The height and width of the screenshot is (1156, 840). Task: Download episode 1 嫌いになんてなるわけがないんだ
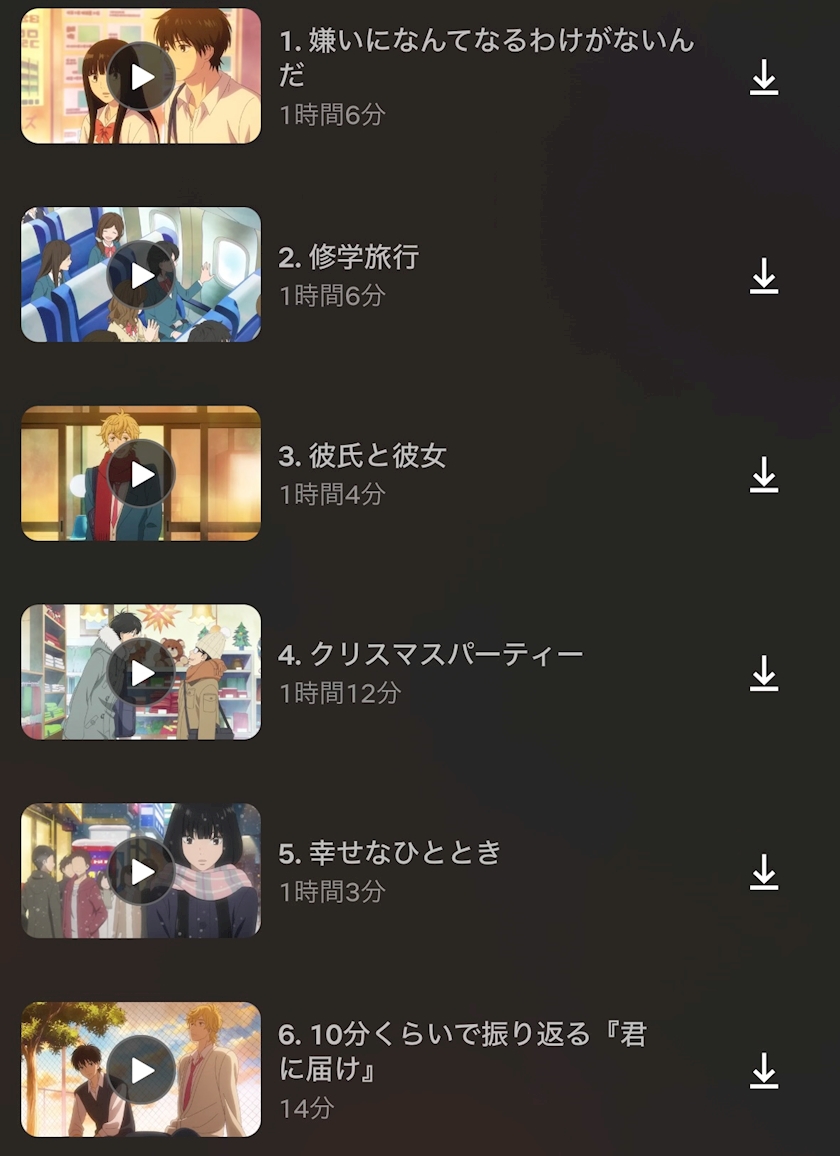pyautogui.click(x=764, y=77)
